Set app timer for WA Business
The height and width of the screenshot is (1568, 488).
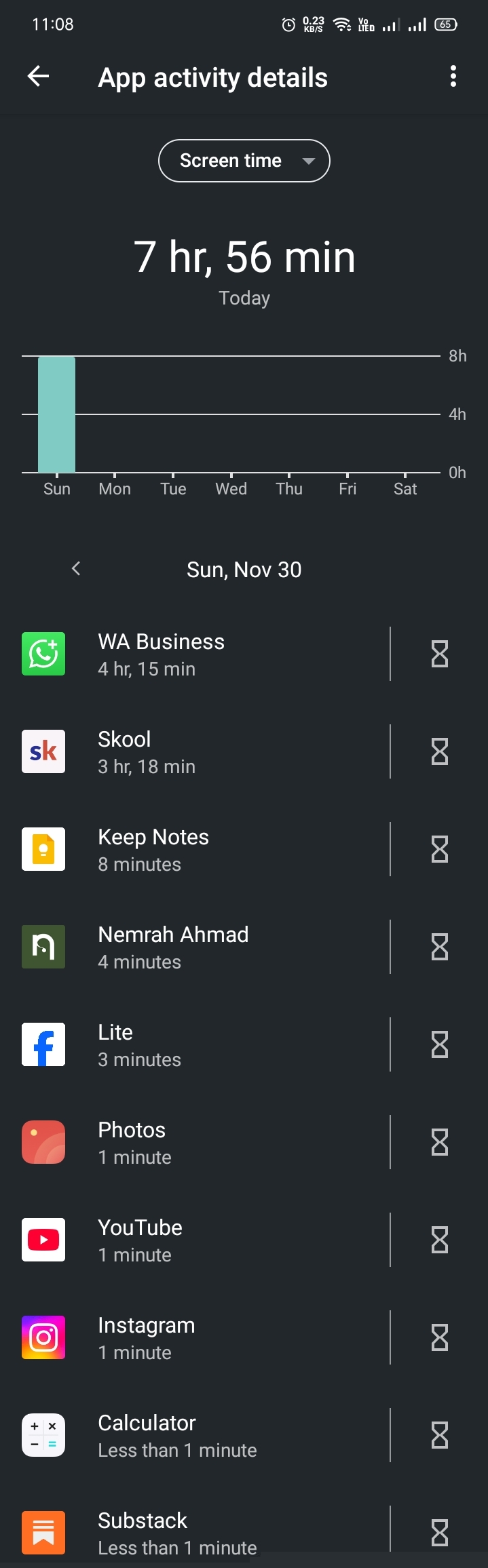point(440,654)
